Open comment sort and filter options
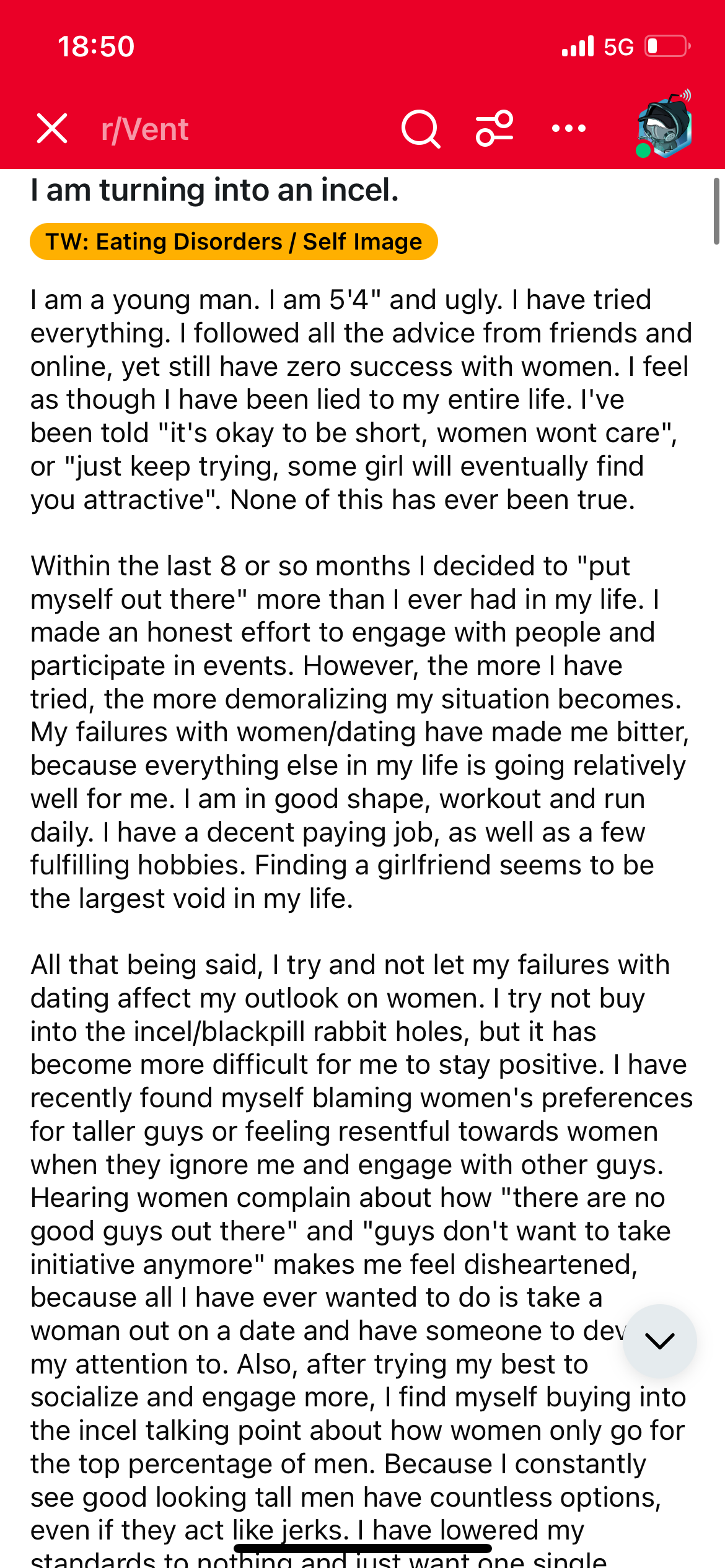Image resolution: width=725 pixels, height=1568 pixels. pyautogui.click(x=494, y=129)
